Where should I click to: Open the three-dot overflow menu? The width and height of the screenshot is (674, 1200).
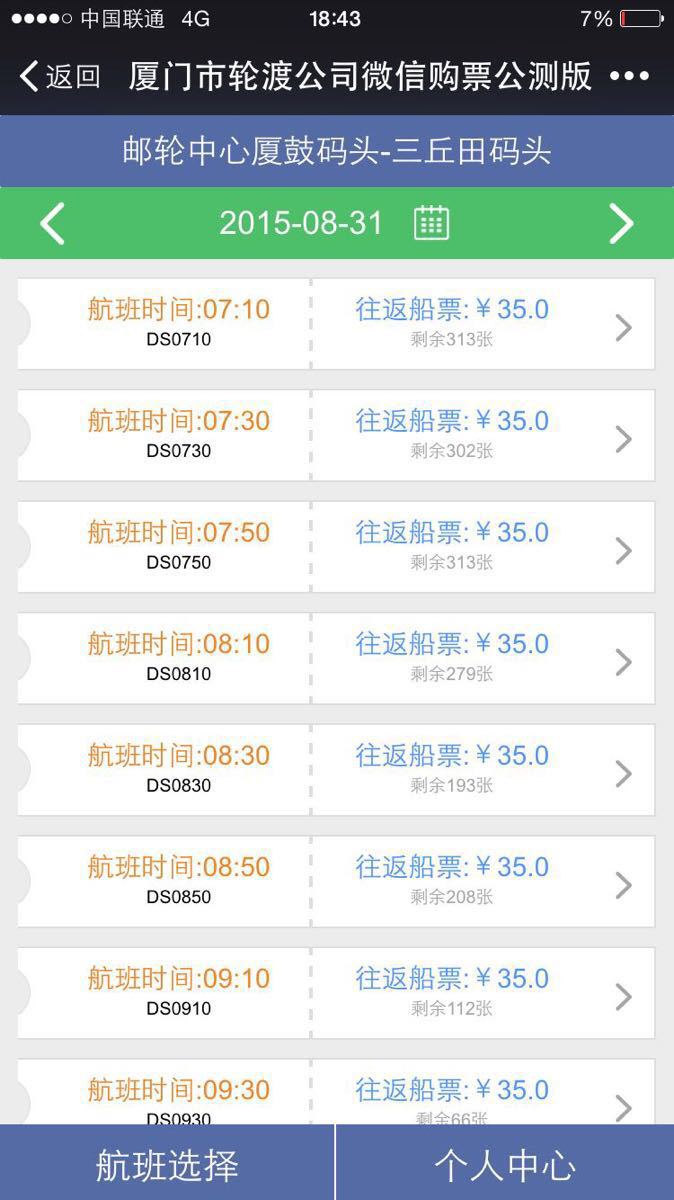click(629, 76)
